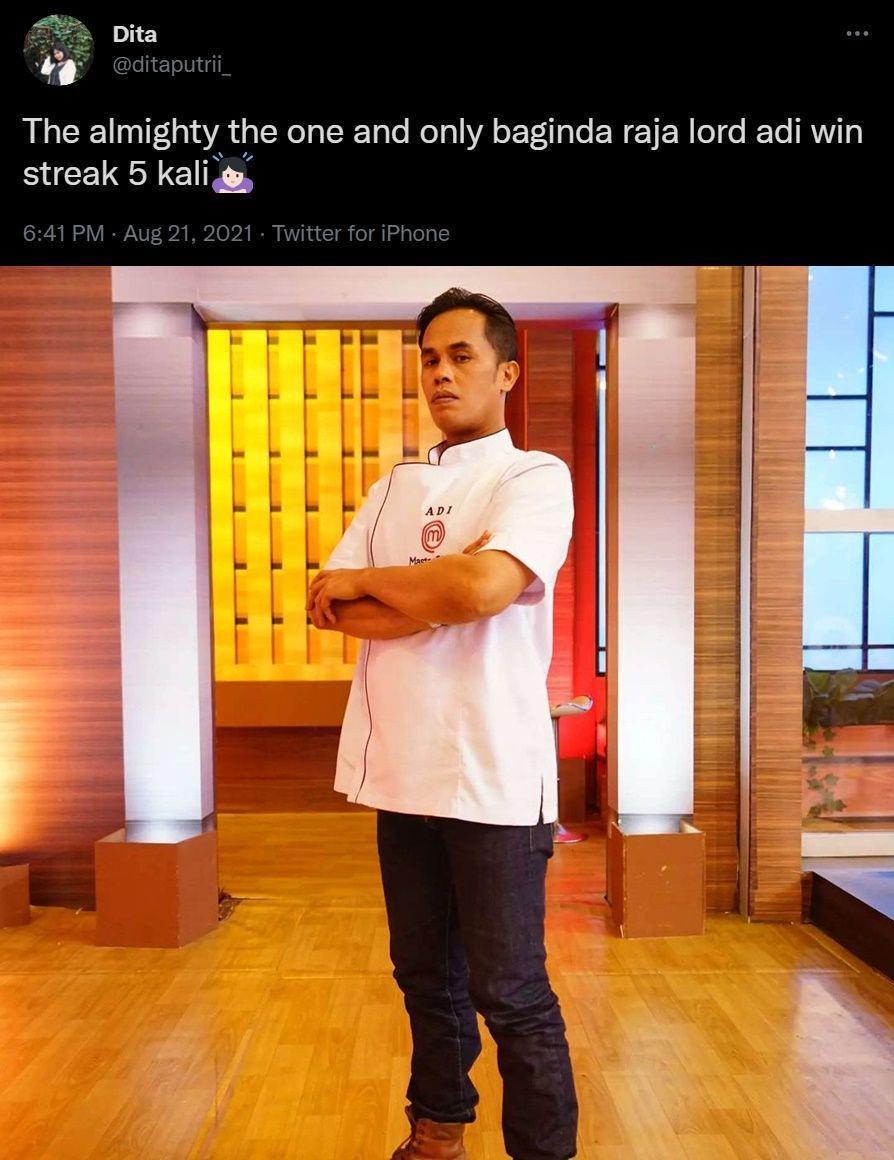
Task: Open the Twitter for iPhone source link
Action: tap(360, 234)
